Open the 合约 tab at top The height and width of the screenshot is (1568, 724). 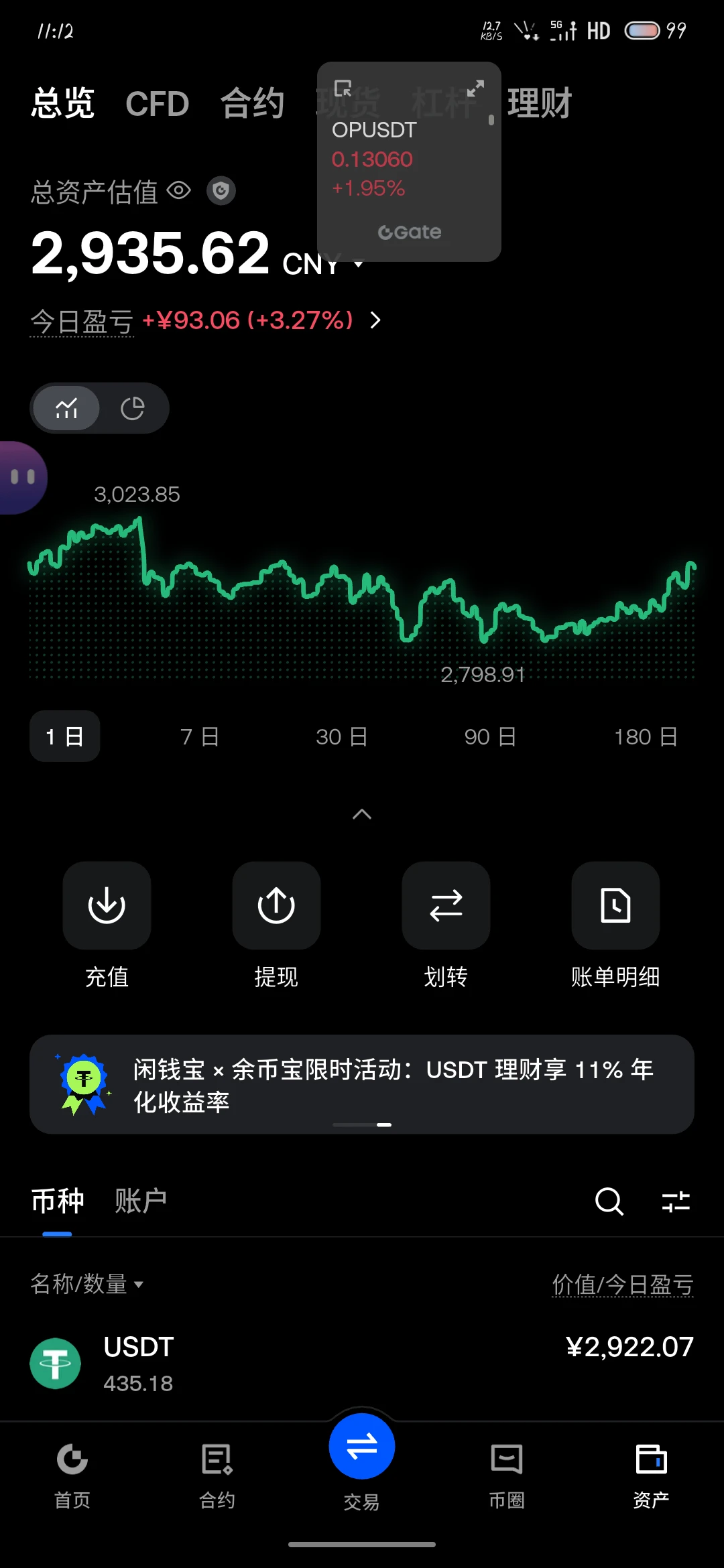253,104
